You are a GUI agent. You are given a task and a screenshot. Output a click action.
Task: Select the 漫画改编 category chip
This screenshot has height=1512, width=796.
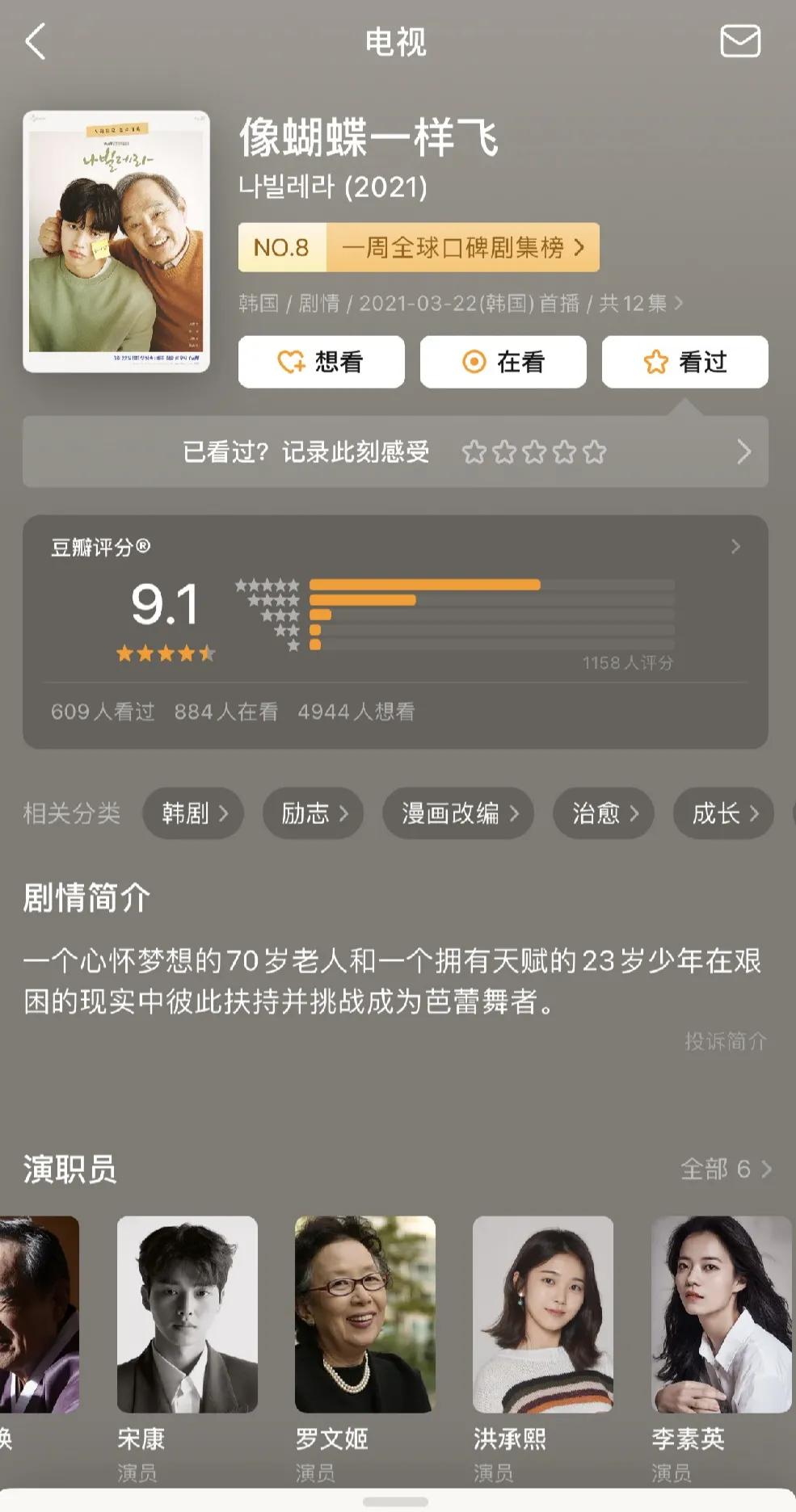458,813
